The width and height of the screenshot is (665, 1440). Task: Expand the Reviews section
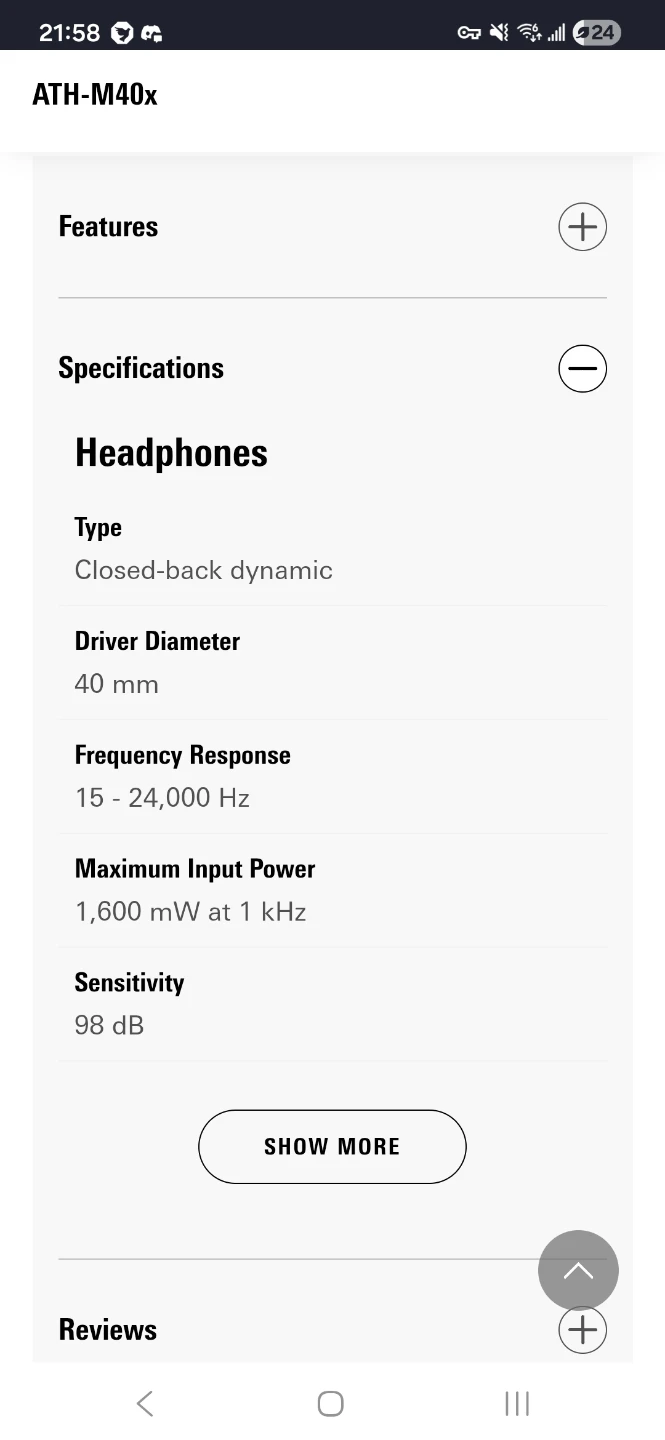click(x=582, y=1330)
